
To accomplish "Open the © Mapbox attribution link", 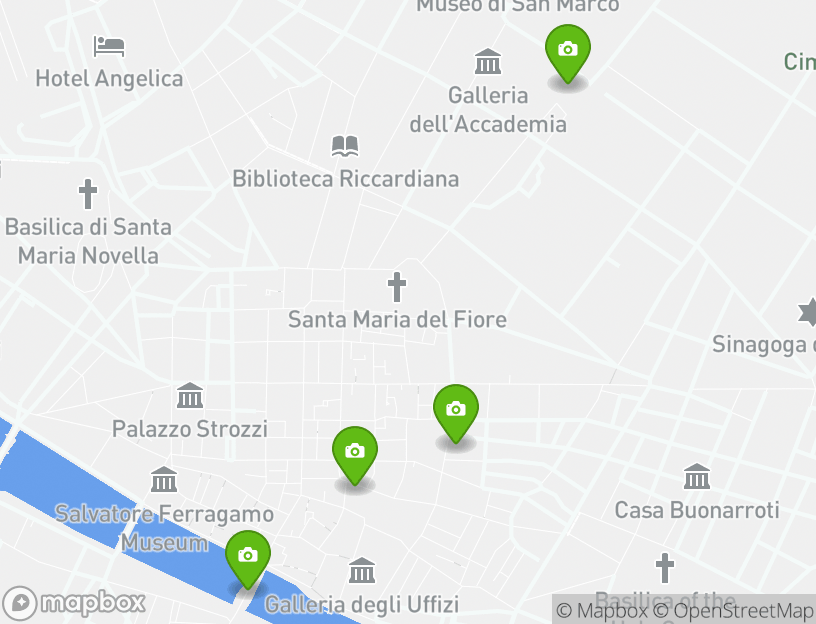I will (x=601, y=611).
